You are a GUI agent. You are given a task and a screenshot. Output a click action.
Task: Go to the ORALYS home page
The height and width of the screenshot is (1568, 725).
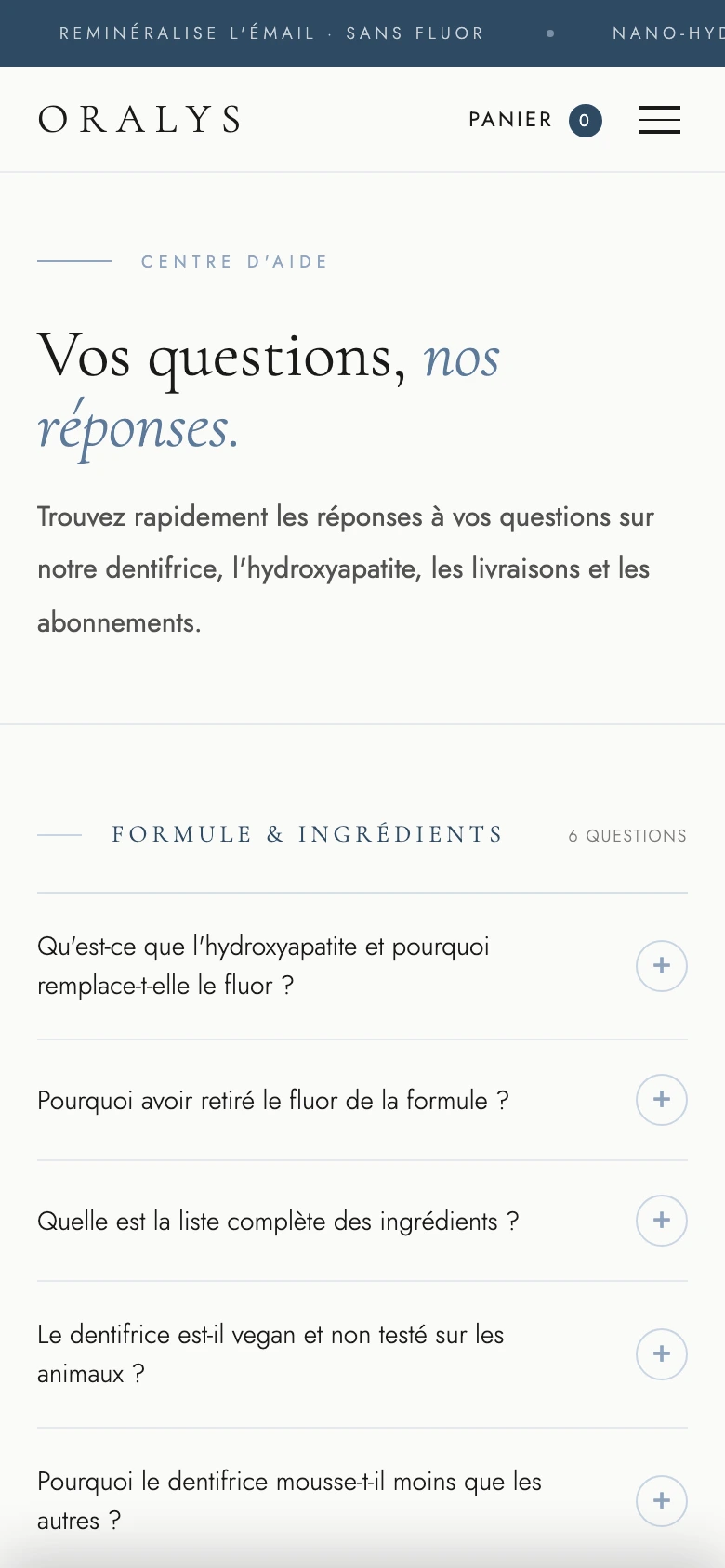pyautogui.click(x=139, y=120)
